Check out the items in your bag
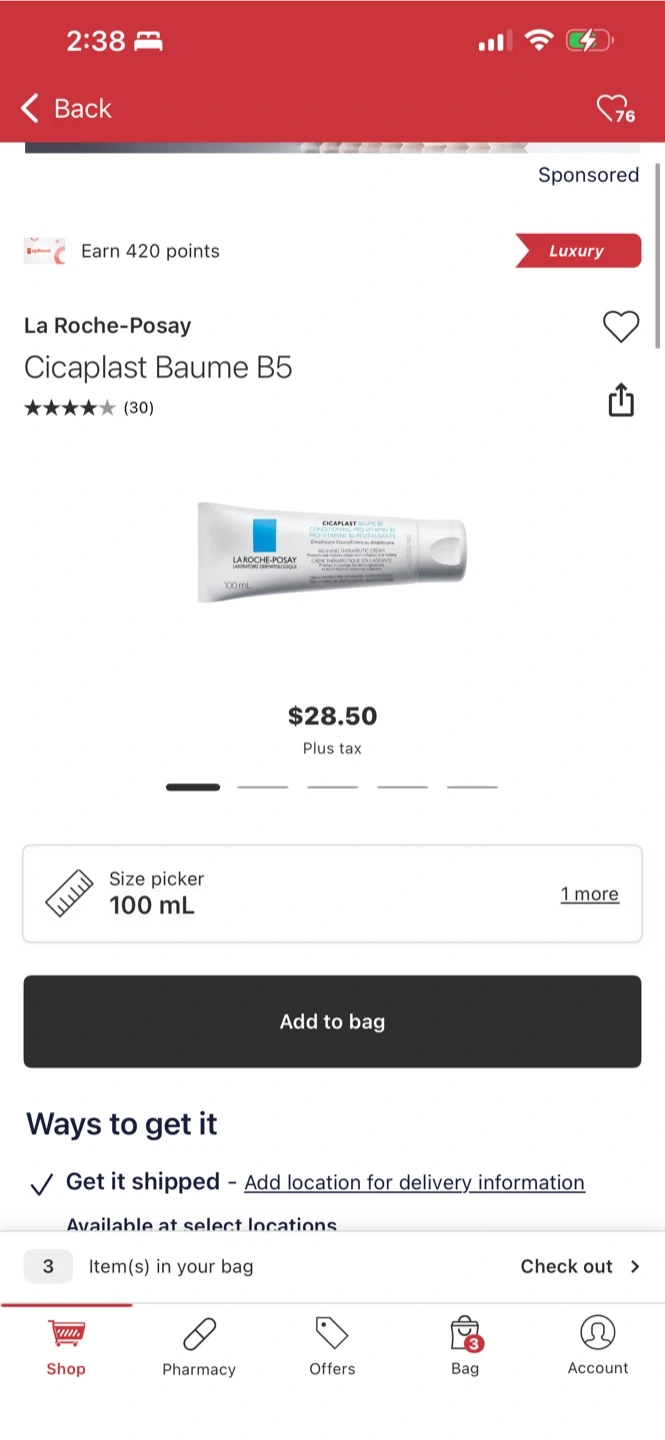The width and height of the screenshot is (665, 1440). coord(580,1266)
